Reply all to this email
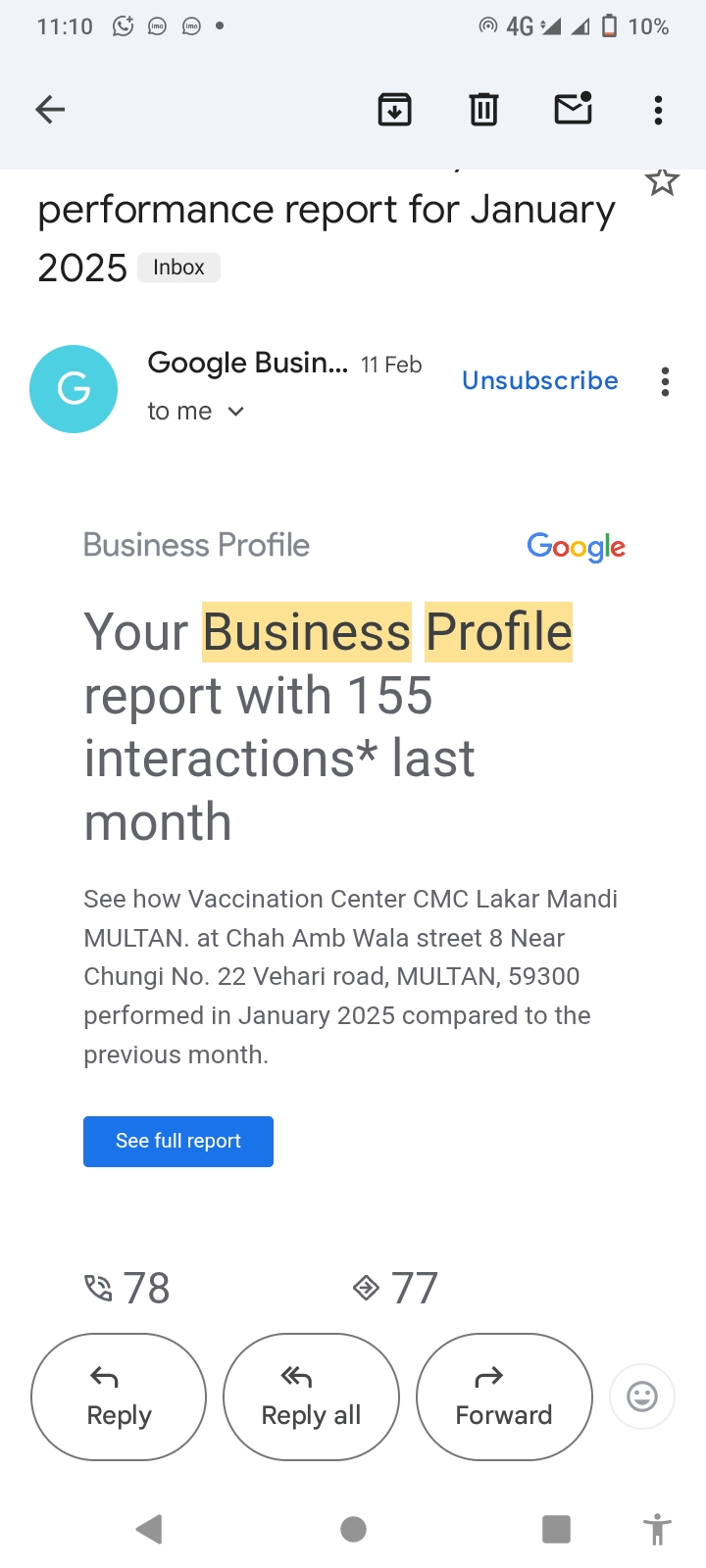Screen dimensions: 706x1568 point(311,1396)
